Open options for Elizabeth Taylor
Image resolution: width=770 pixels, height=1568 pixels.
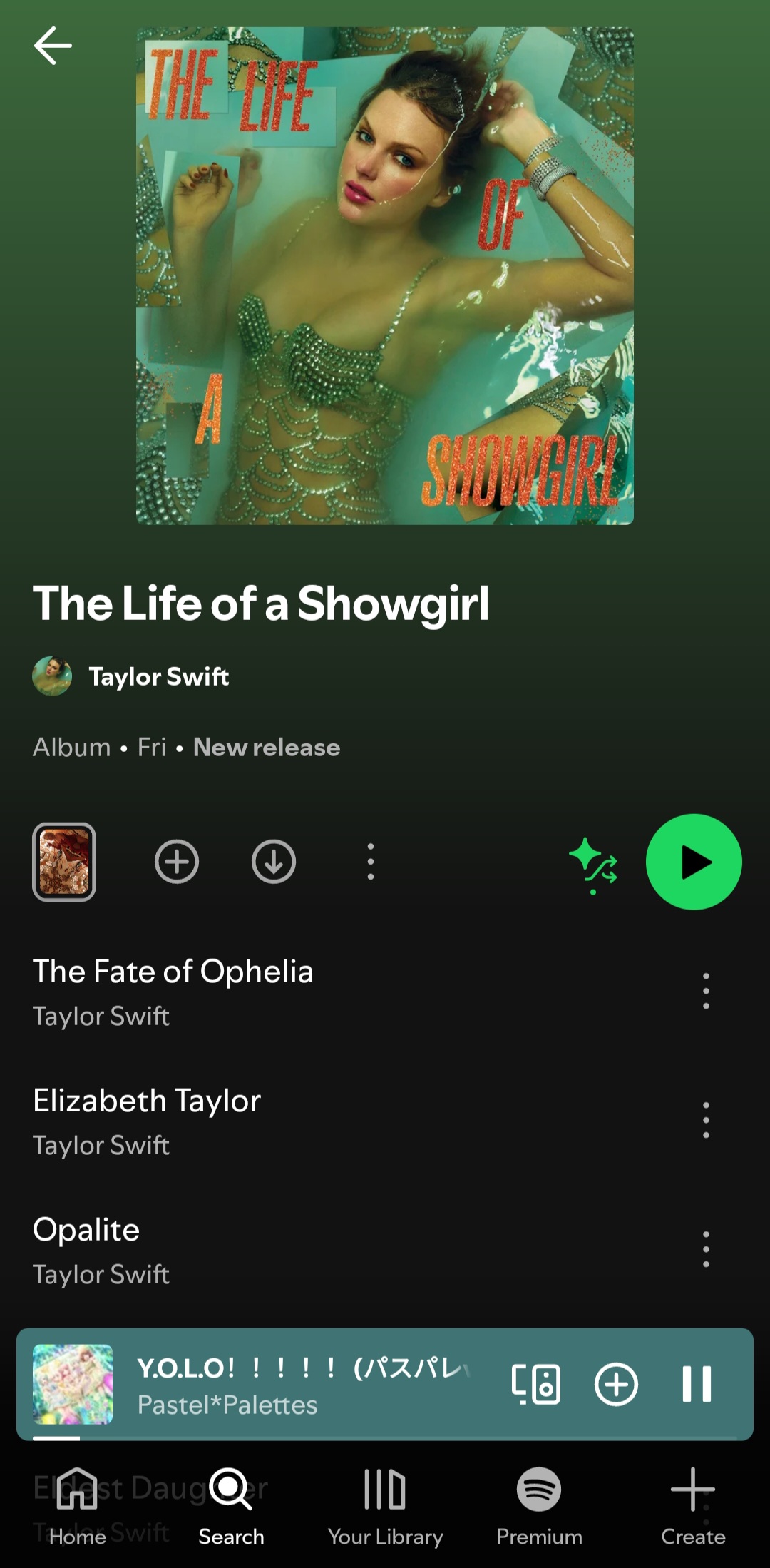[x=706, y=1120]
